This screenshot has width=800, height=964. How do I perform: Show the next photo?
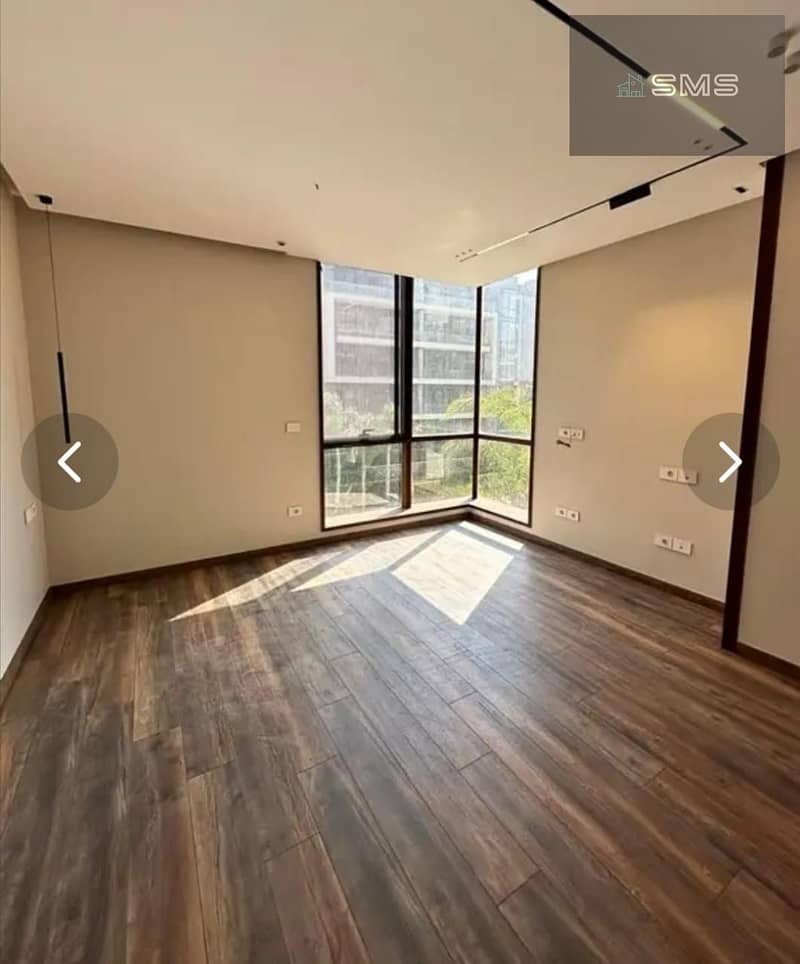click(730, 462)
